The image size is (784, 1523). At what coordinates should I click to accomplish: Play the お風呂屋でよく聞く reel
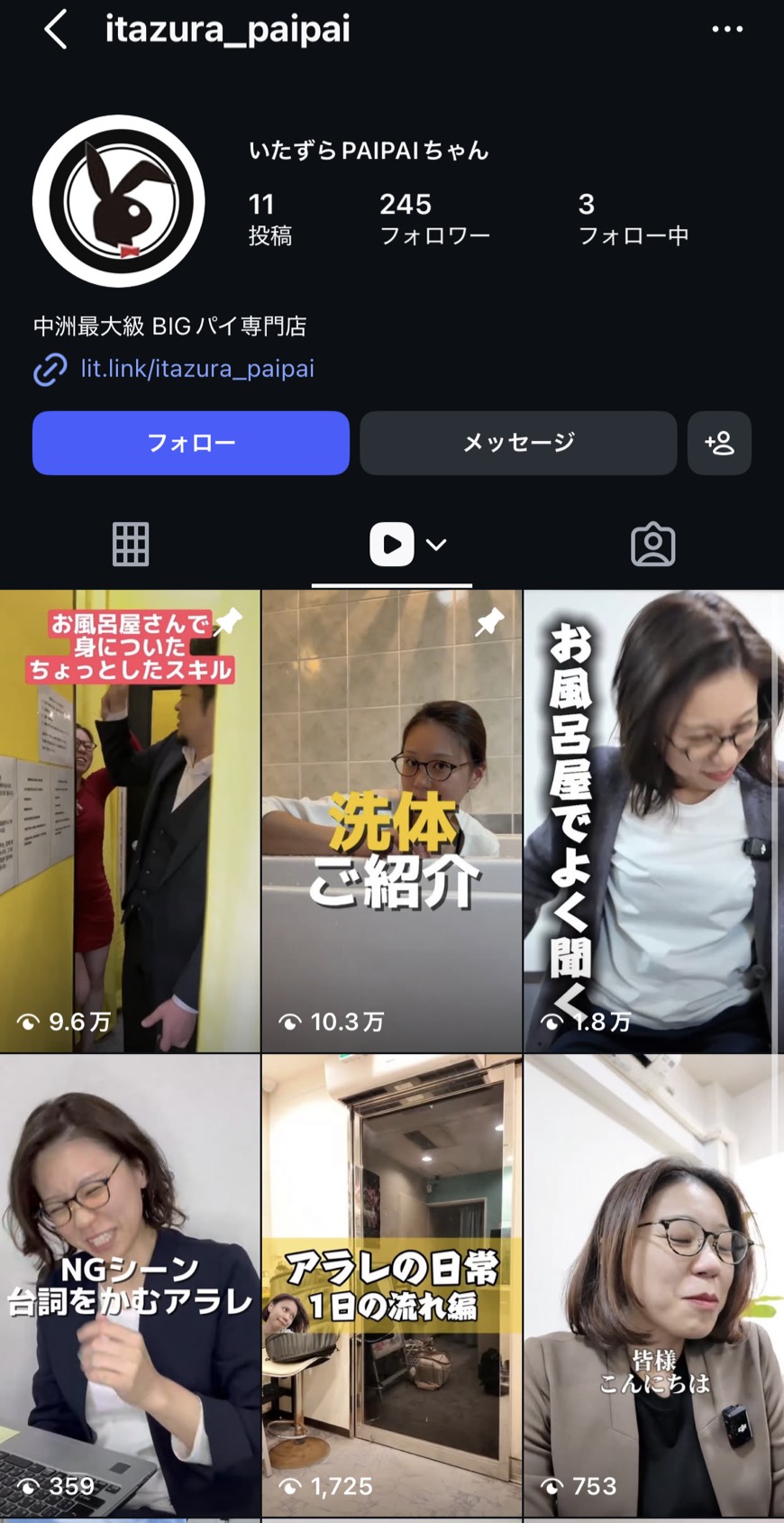653,821
